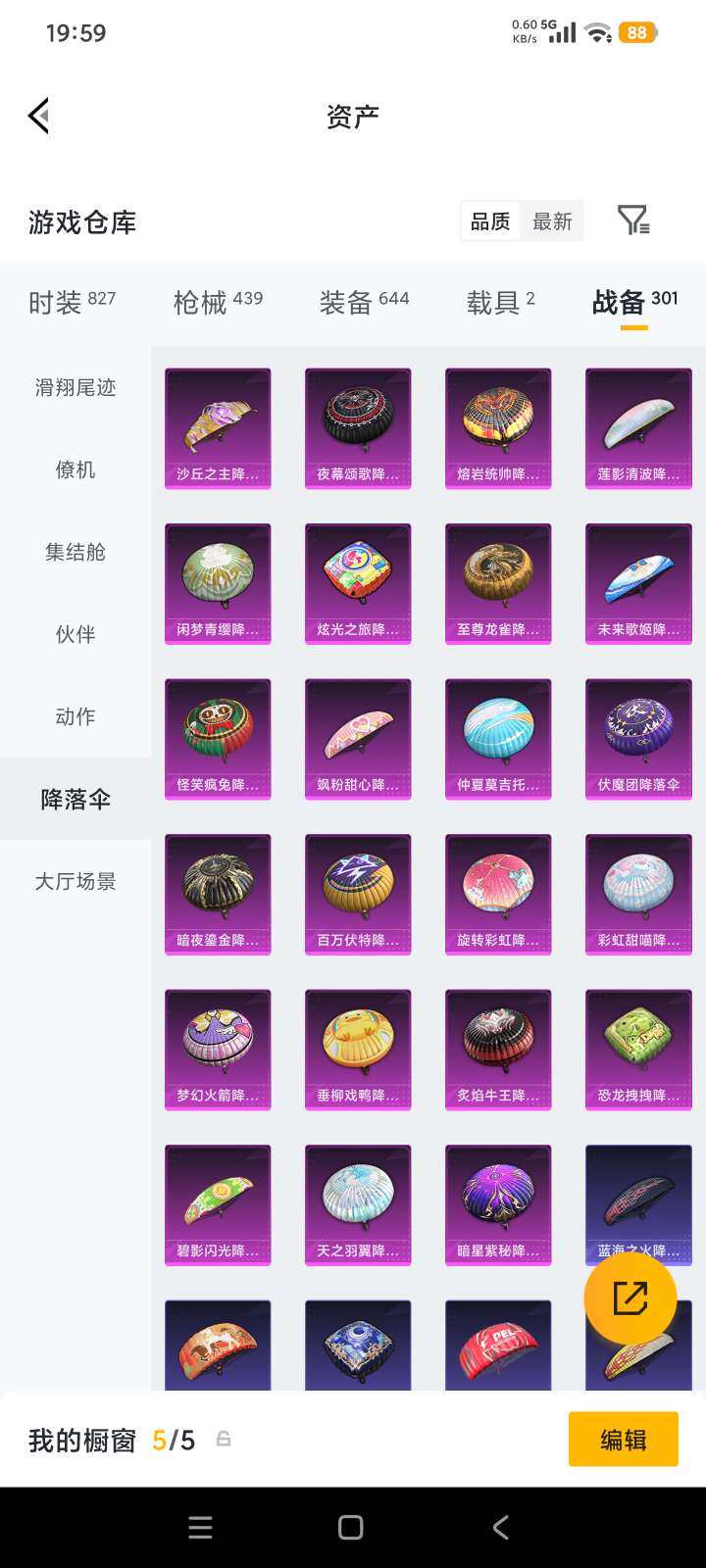This screenshot has height=1568, width=706.
Task: Select 降落伞 in the sidebar
Action: click(x=76, y=799)
